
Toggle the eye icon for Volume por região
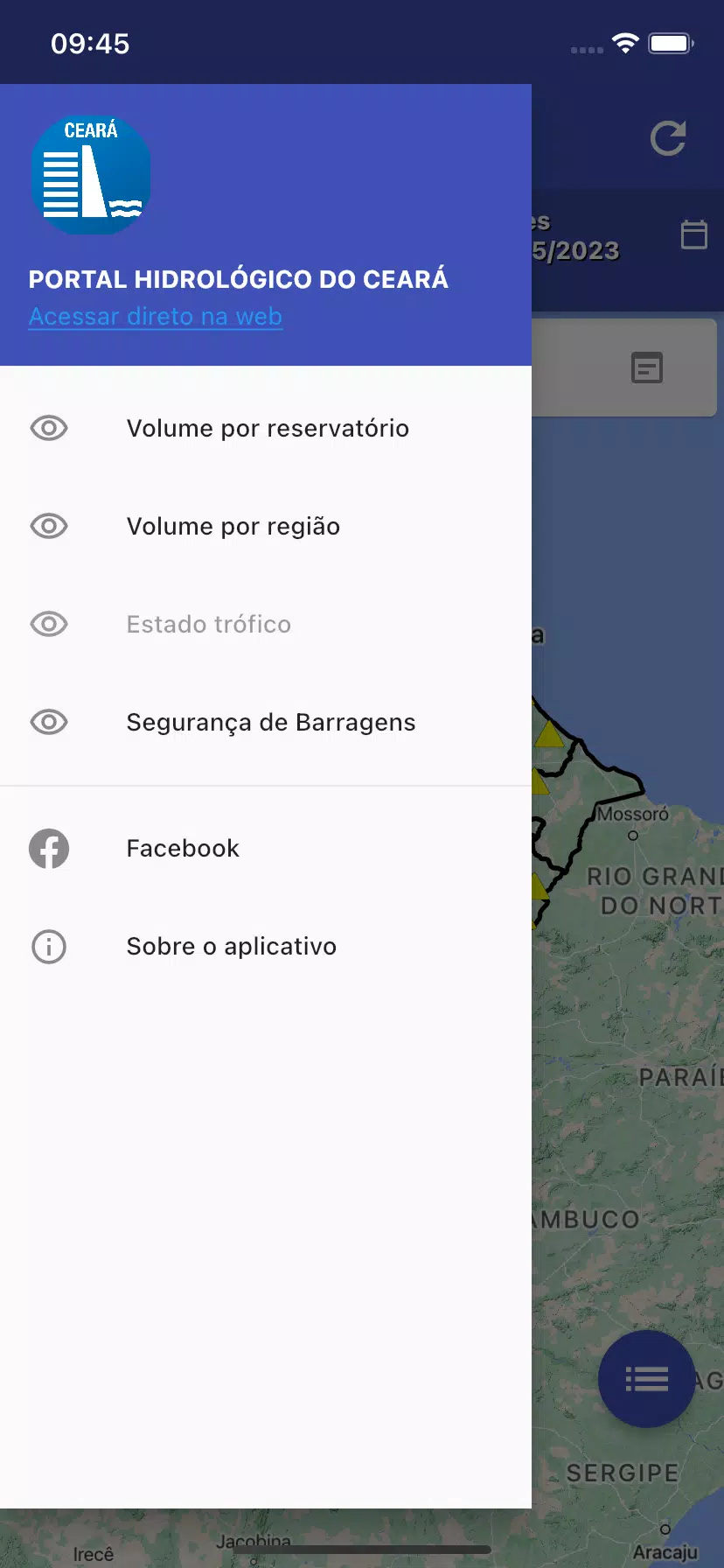point(49,526)
